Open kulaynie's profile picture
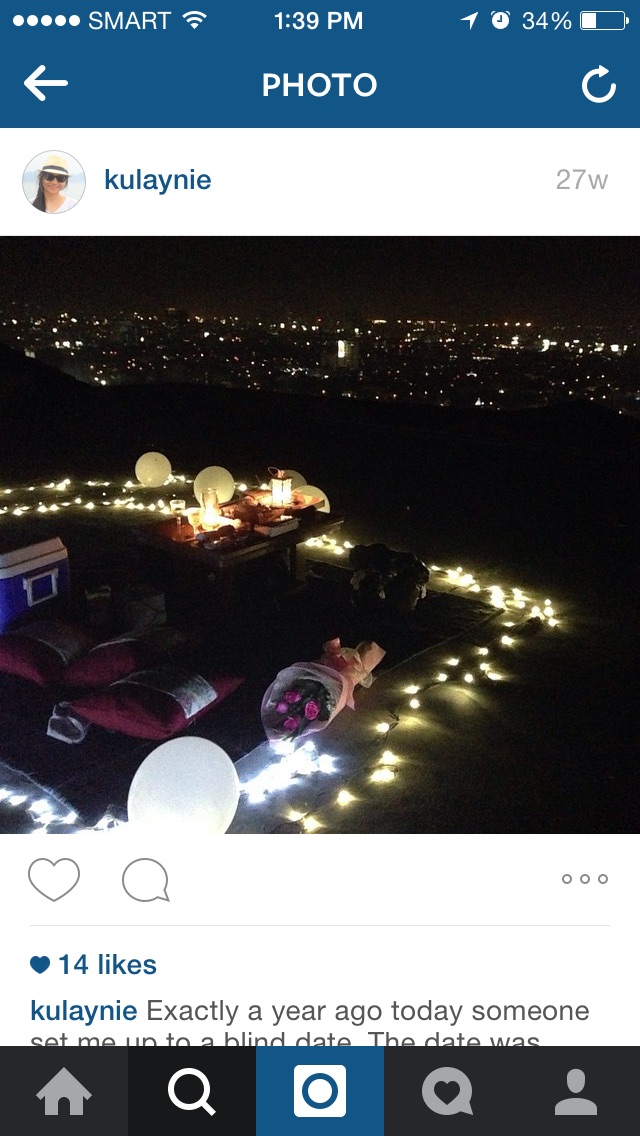Viewport: 640px width, 1136px height. pos(54,182)
